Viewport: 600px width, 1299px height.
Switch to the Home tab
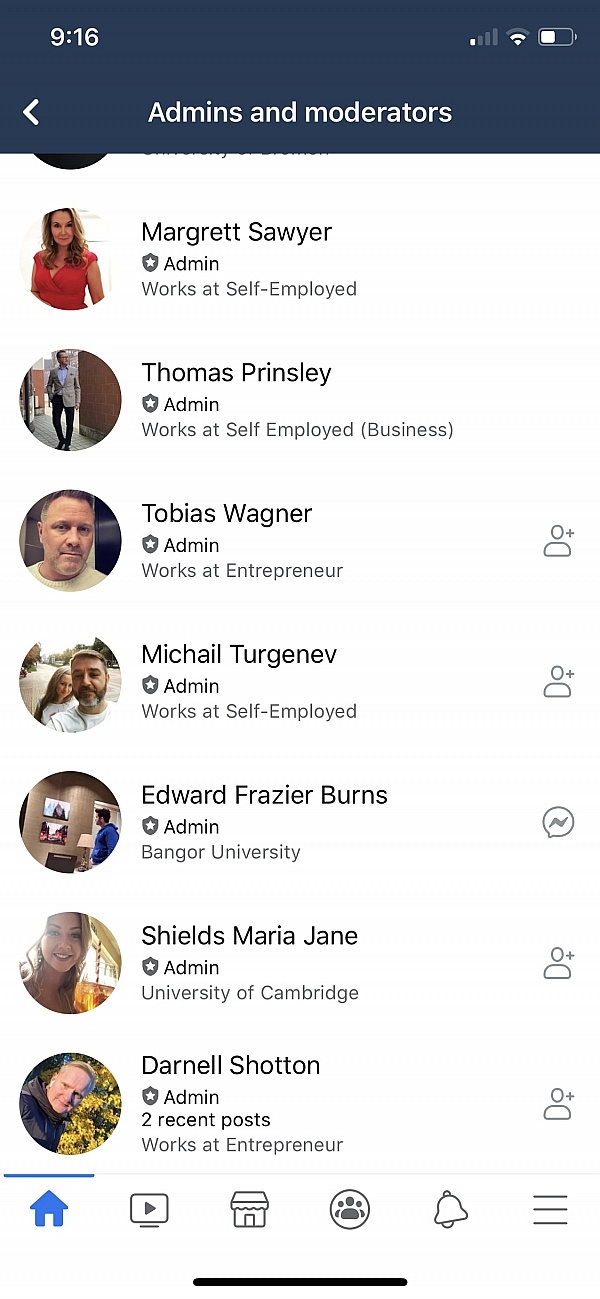click(x=49, y=1210)
